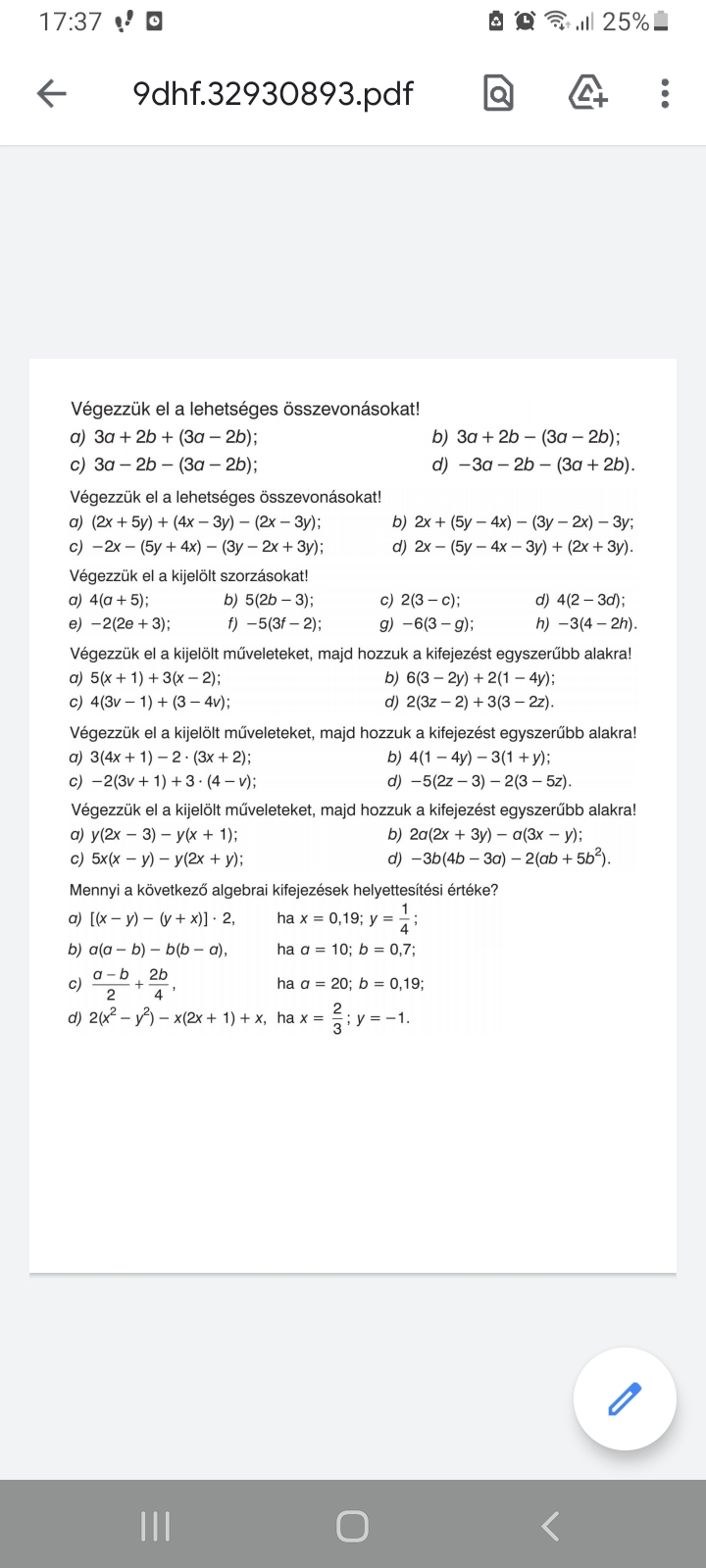Go to the home screen
Viewport: 706px width, 1568px height.
(352, 1526)
